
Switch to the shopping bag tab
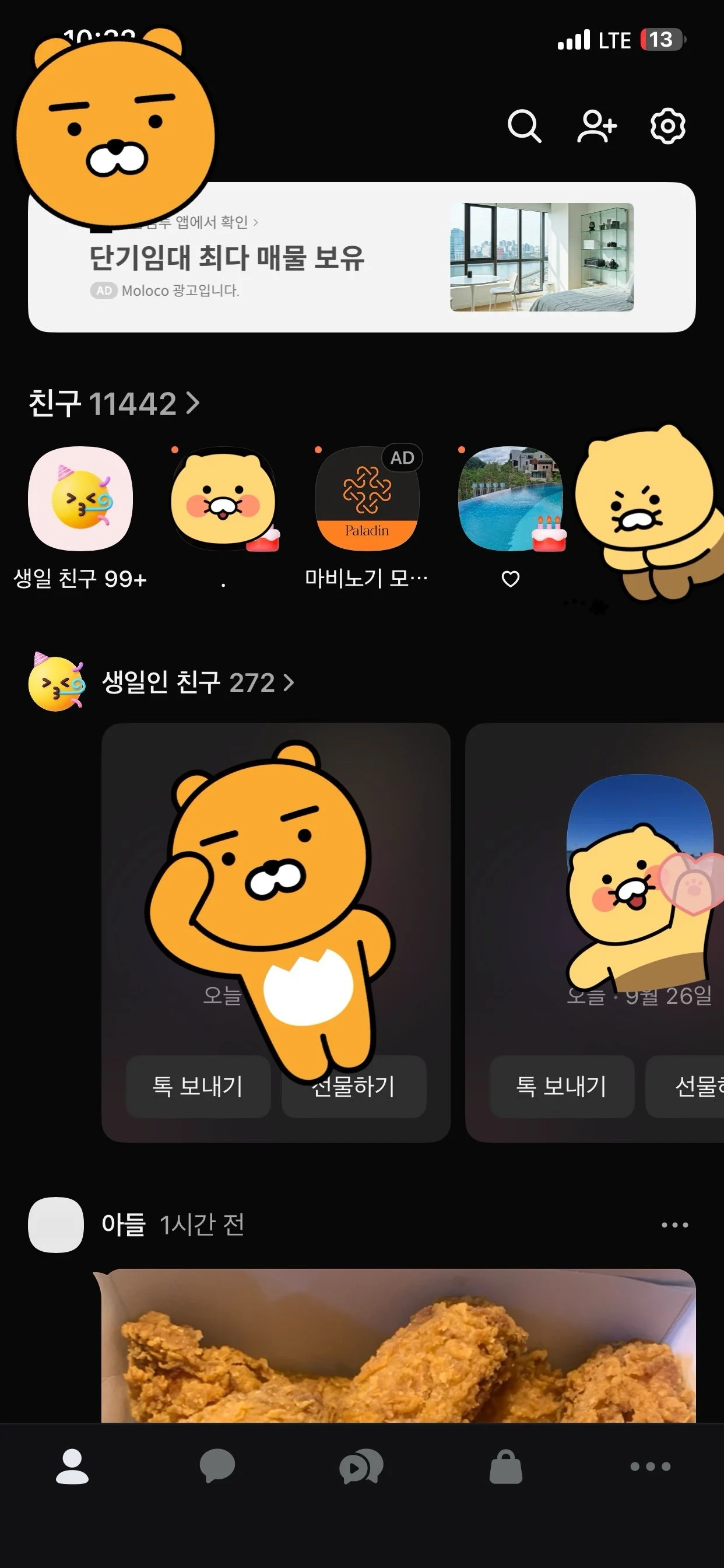[x=505, y=1466]
